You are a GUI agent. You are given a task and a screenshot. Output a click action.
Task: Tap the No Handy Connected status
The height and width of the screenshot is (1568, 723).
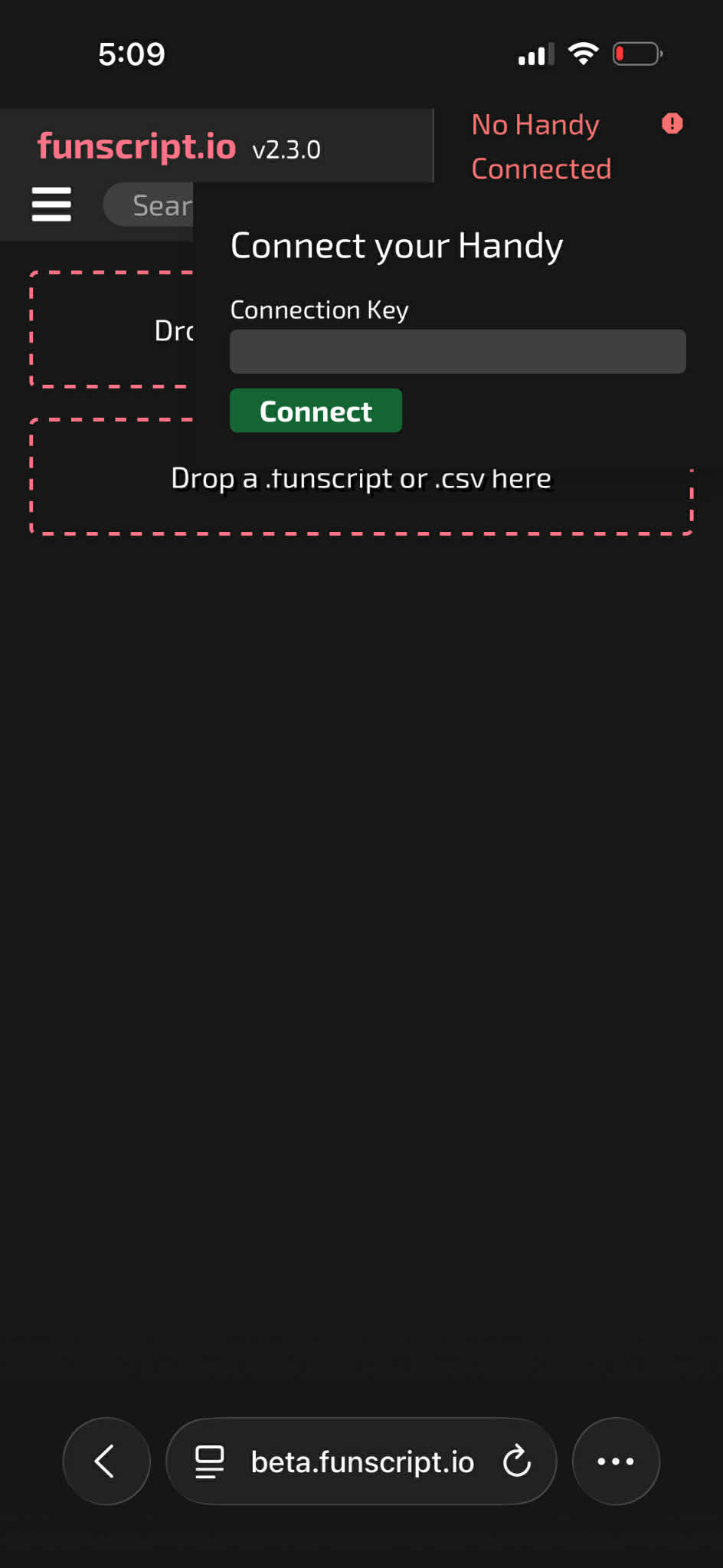[541, 146]
